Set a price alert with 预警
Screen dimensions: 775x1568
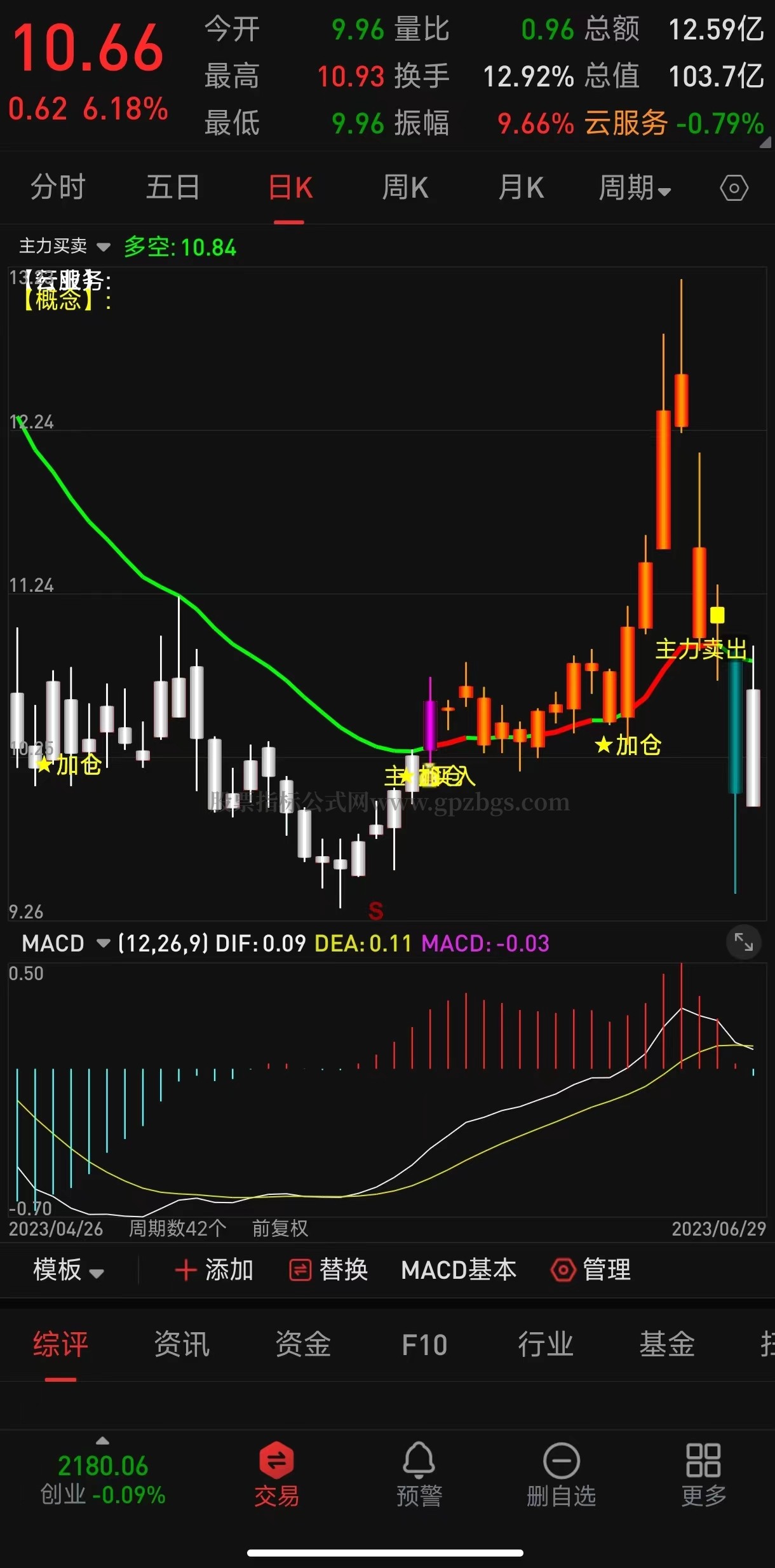click(419, 1475)
